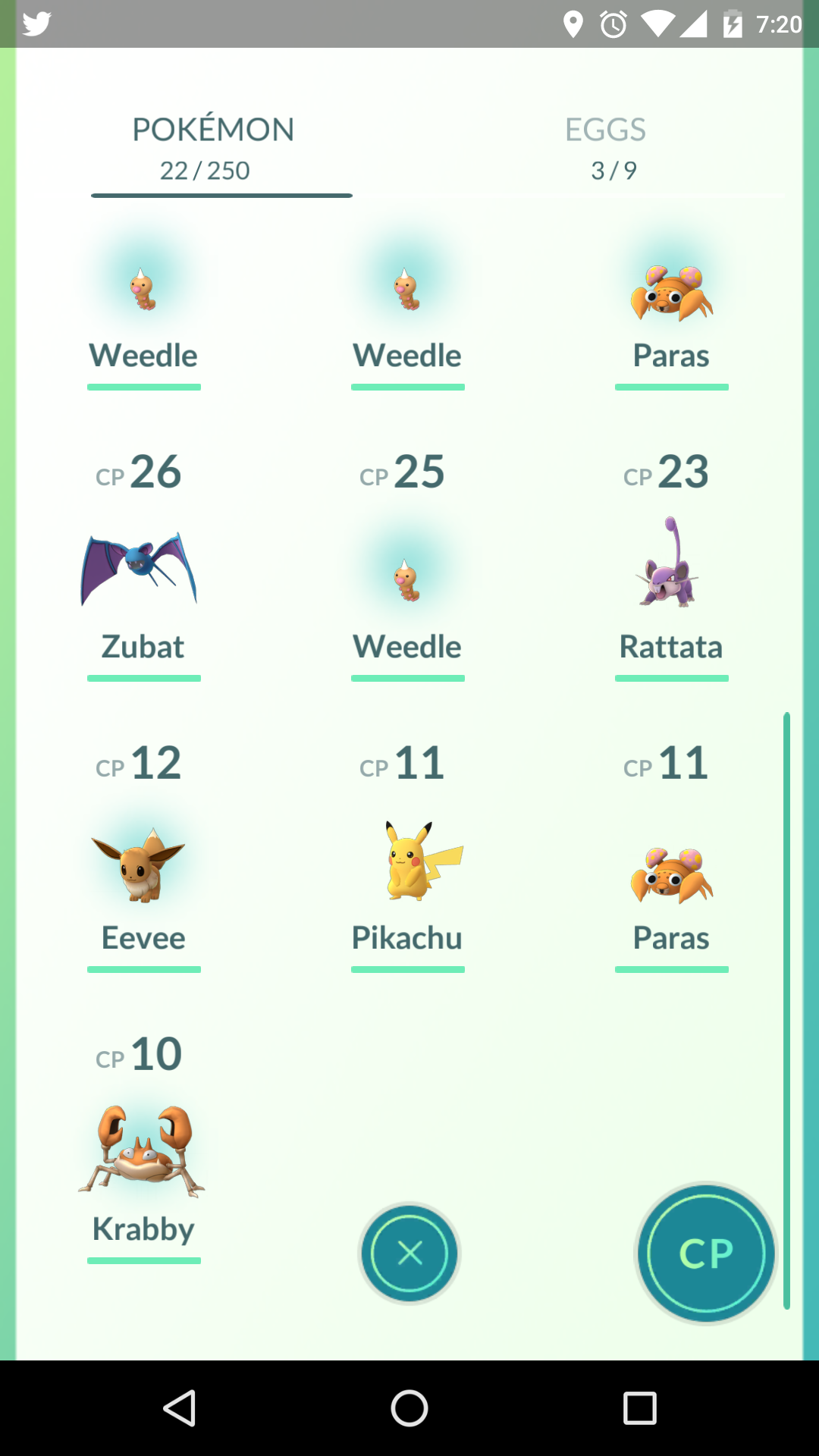Close the Pokémon list with the X button
The width and height of the screenshot is (819, 1456).
pos(409,1254)
